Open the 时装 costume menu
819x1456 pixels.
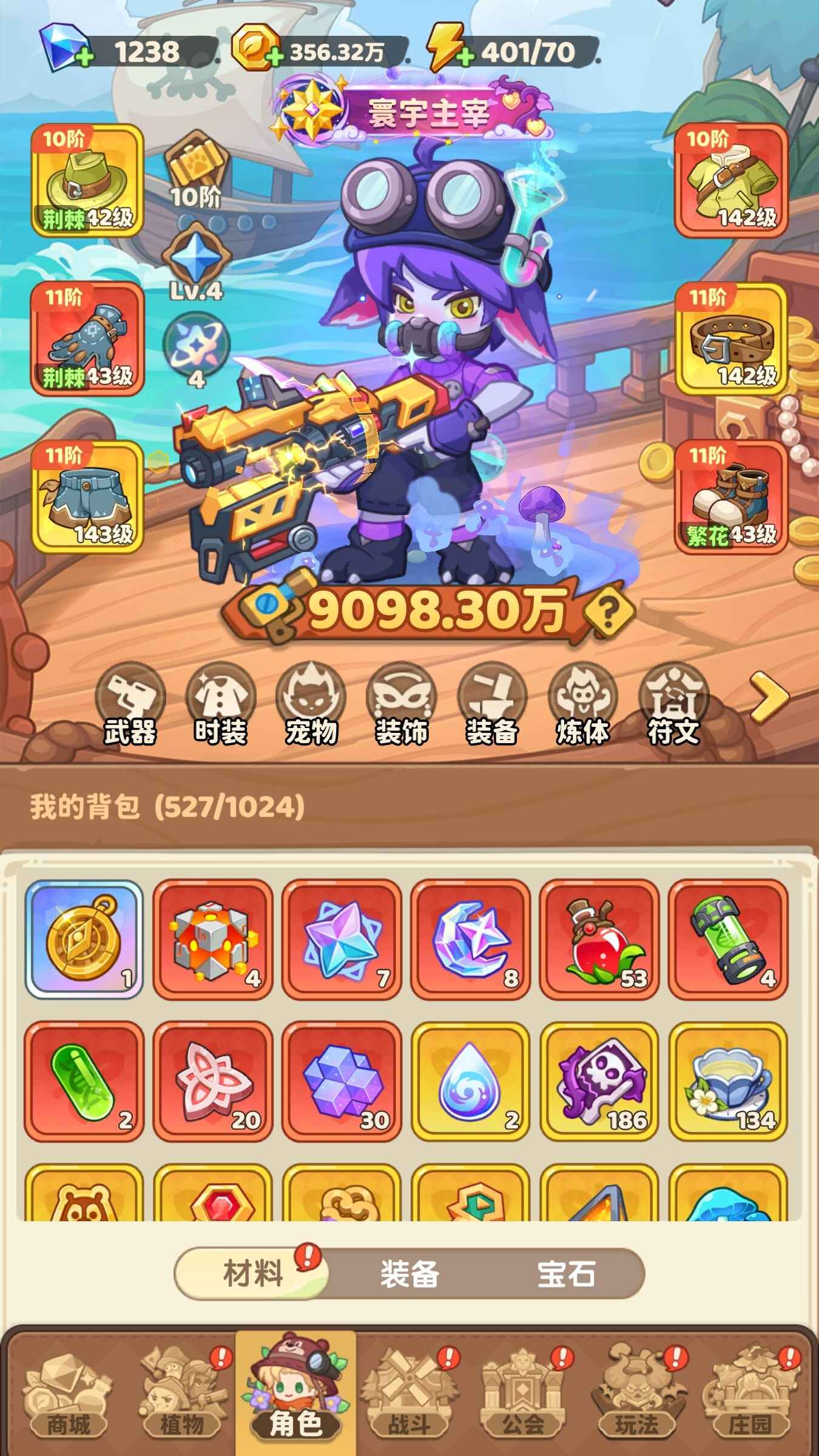click(220, 704)
